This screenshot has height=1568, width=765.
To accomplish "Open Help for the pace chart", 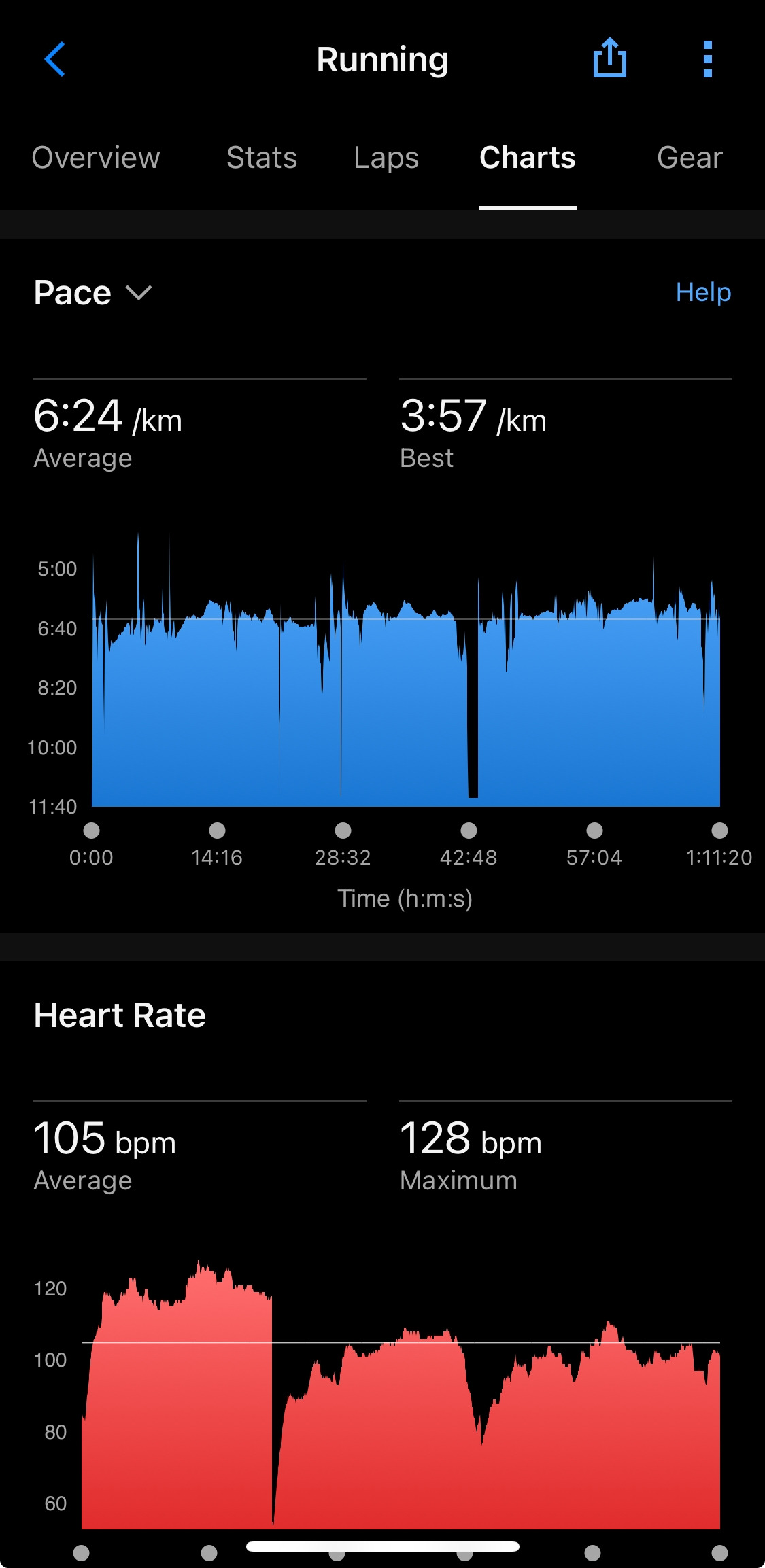I will pyautogui.click(x=703, y=292).
